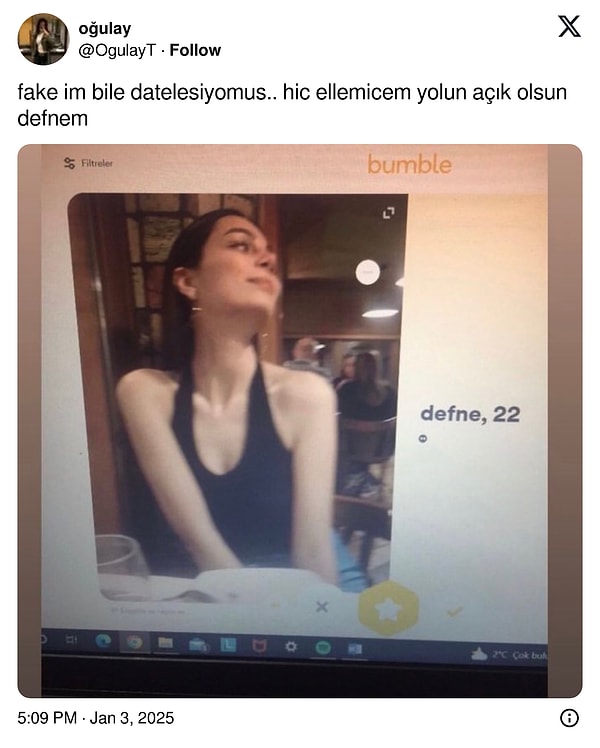View the attached bumble photo full size

click(300, 420)
